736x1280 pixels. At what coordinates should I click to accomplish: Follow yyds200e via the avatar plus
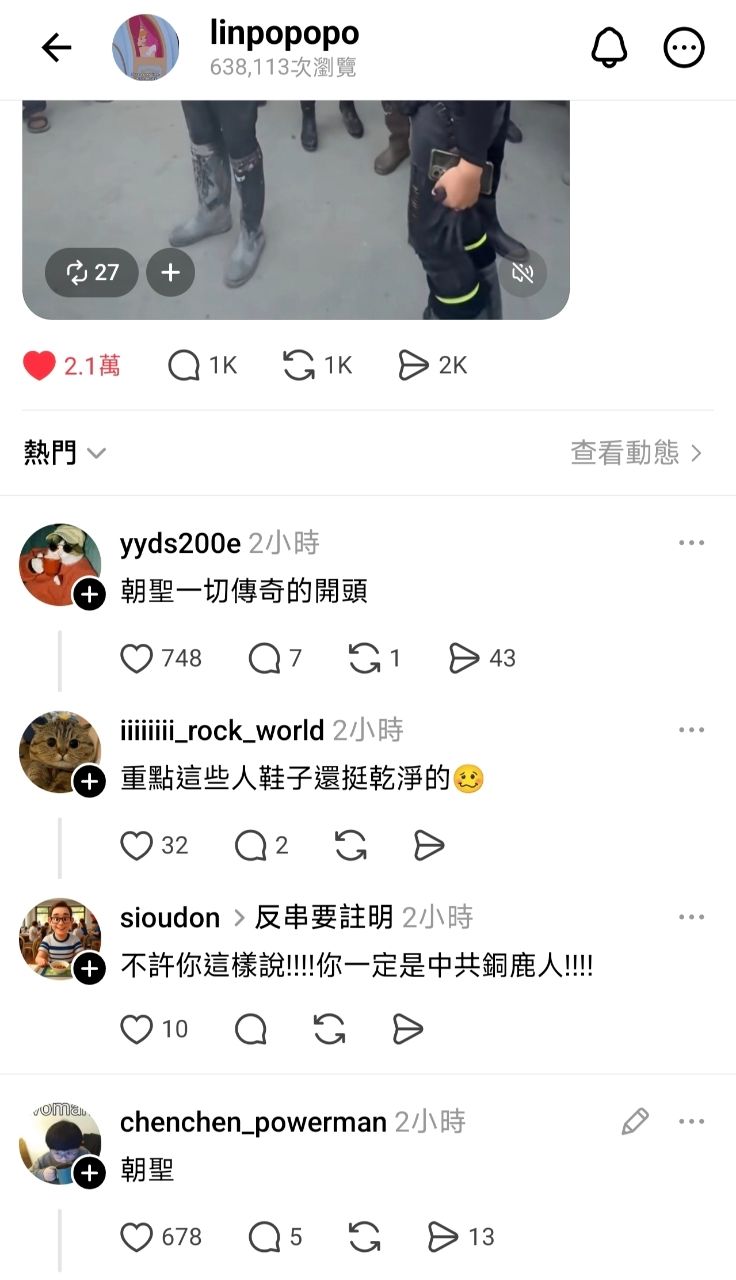coord(89,595)
